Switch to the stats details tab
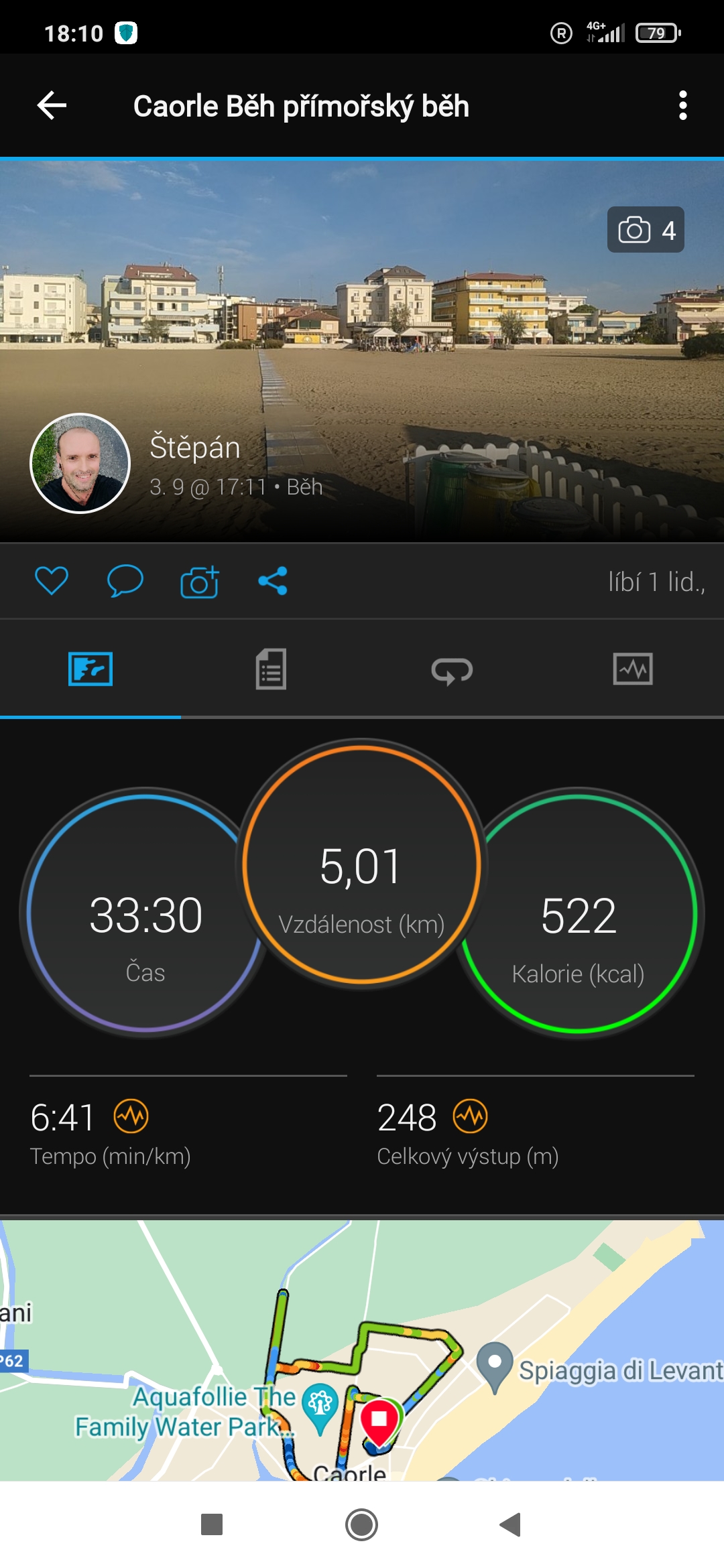 coord(271,669)
